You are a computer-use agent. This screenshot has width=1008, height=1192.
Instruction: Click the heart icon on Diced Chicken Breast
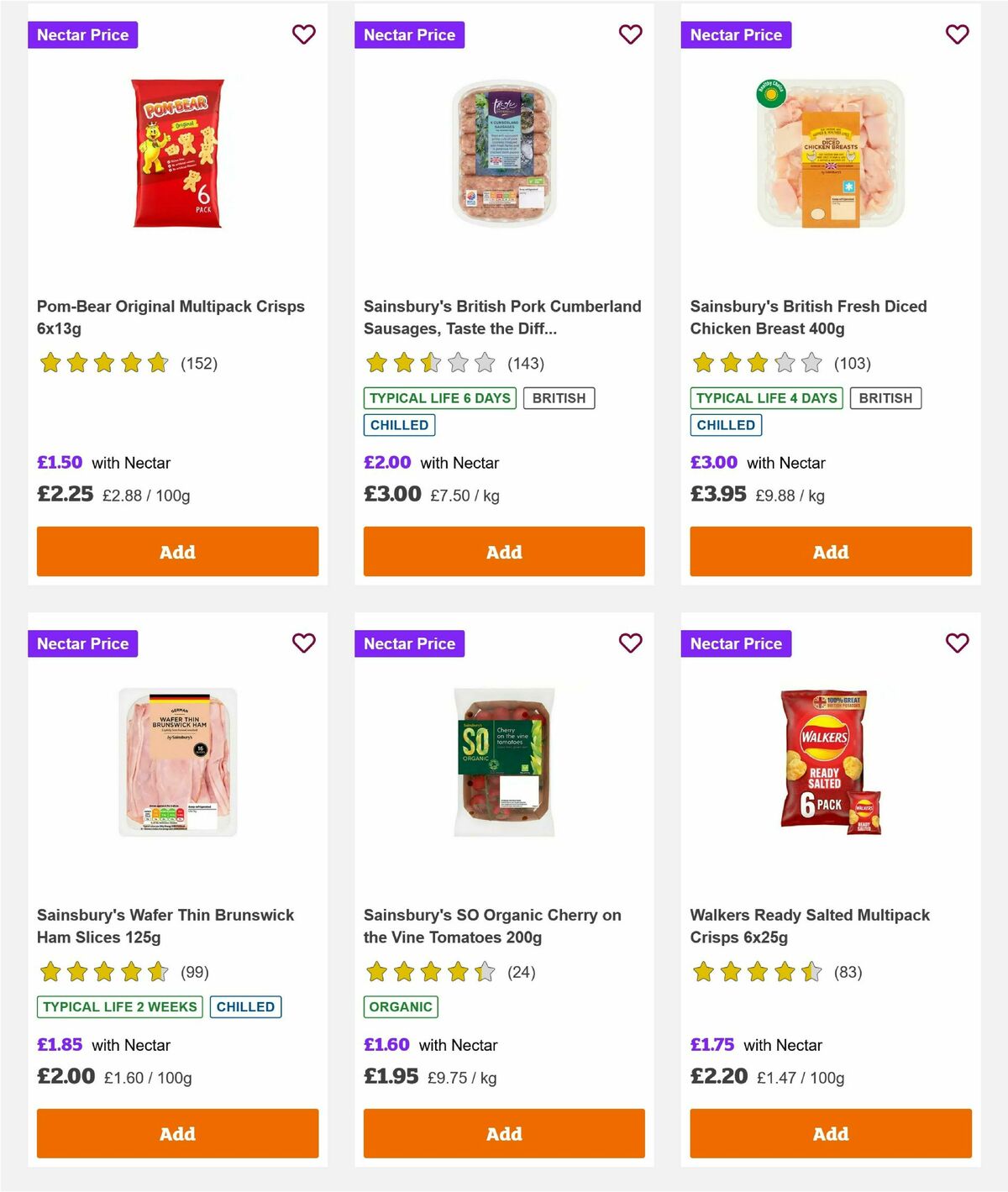tap(957, 34)
